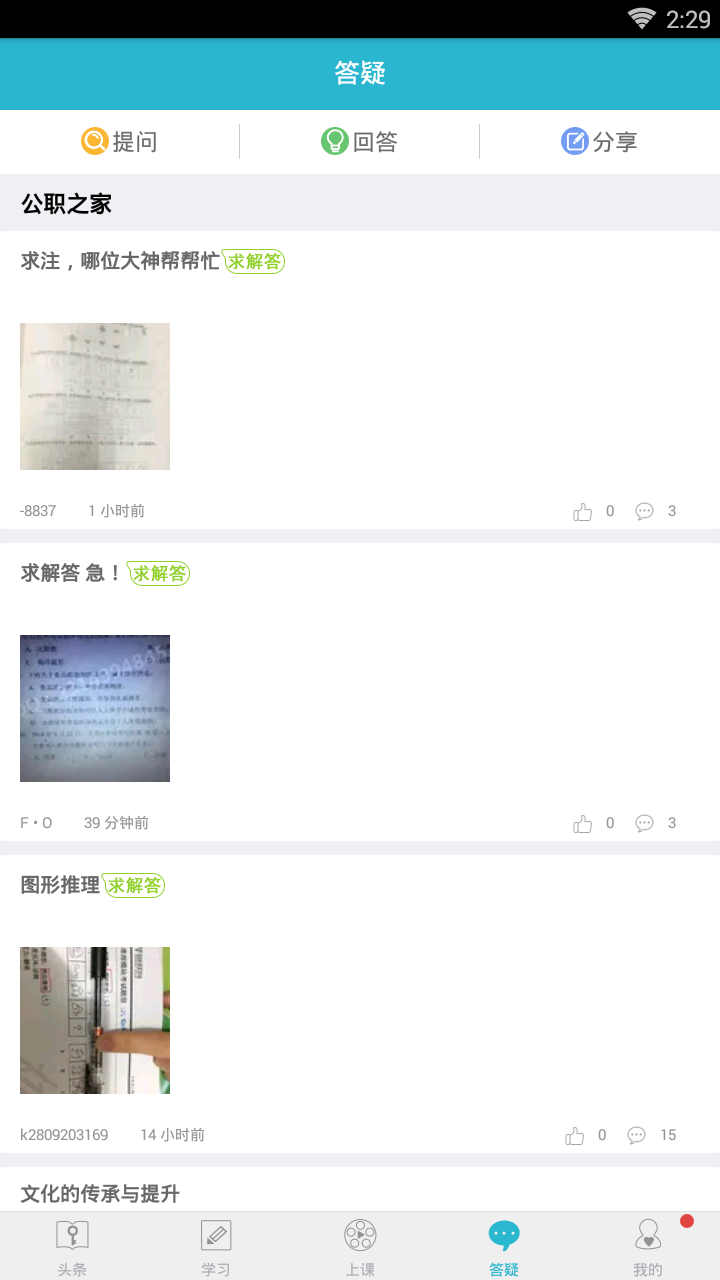Toggle like on the 求解答 急 post

tap(584, 823)
